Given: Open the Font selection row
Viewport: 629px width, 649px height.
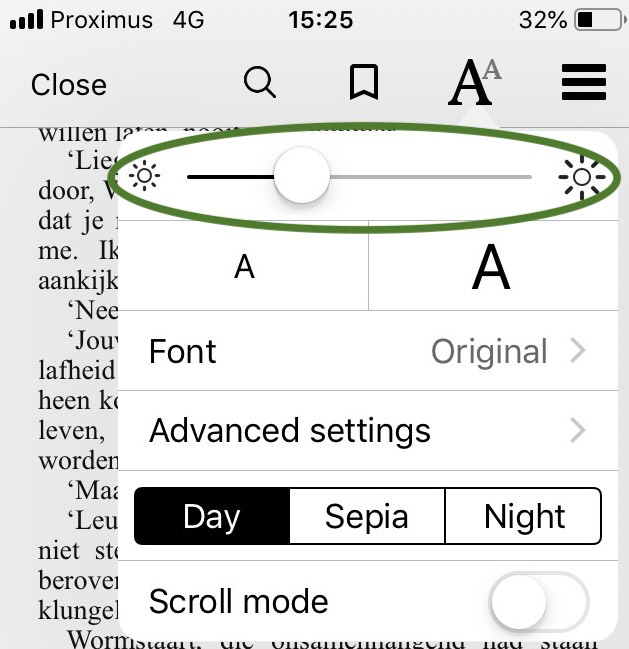Looking at the screenshot, I should click(x=367, y=351).
